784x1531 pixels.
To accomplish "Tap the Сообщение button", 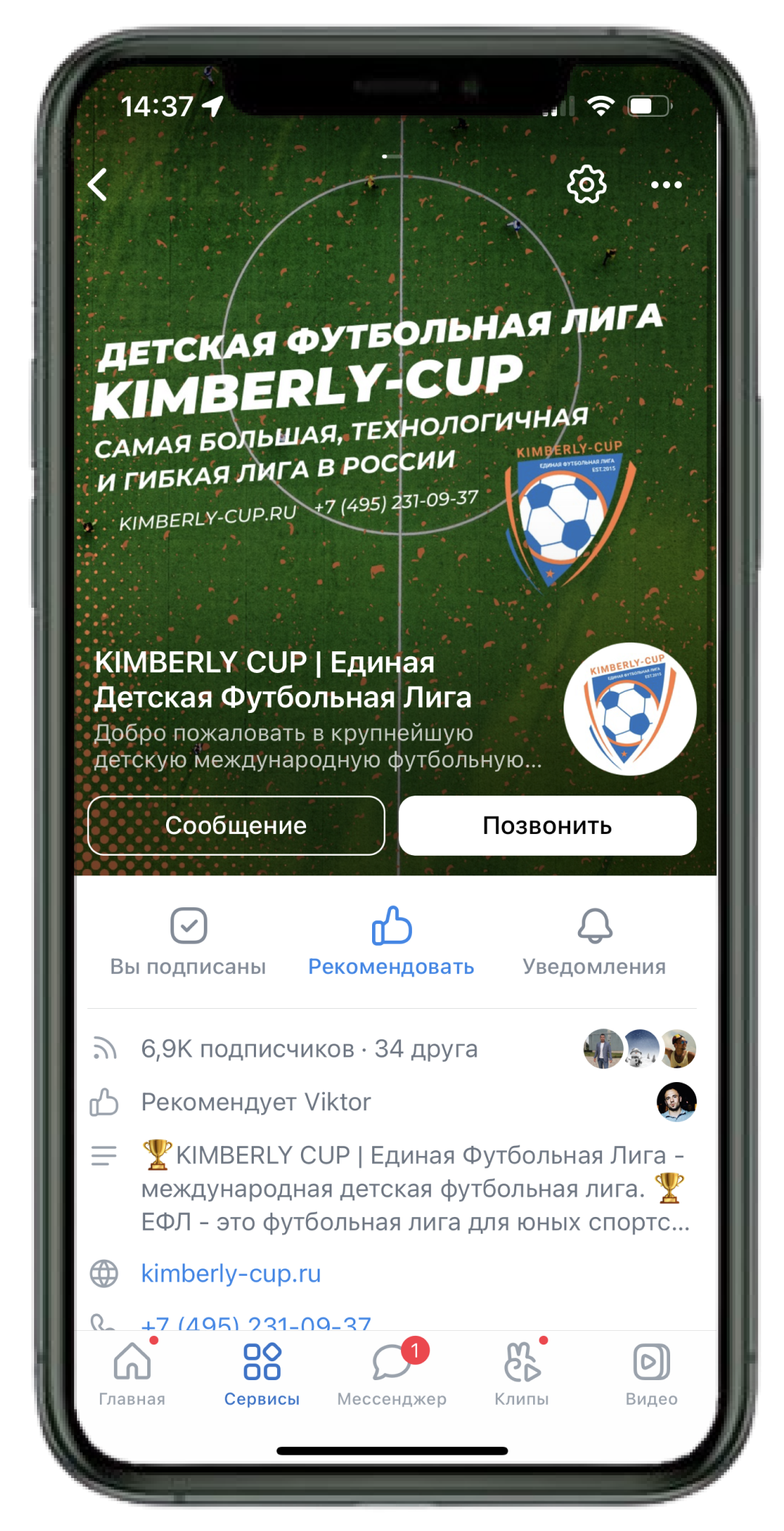I will 236,825.
